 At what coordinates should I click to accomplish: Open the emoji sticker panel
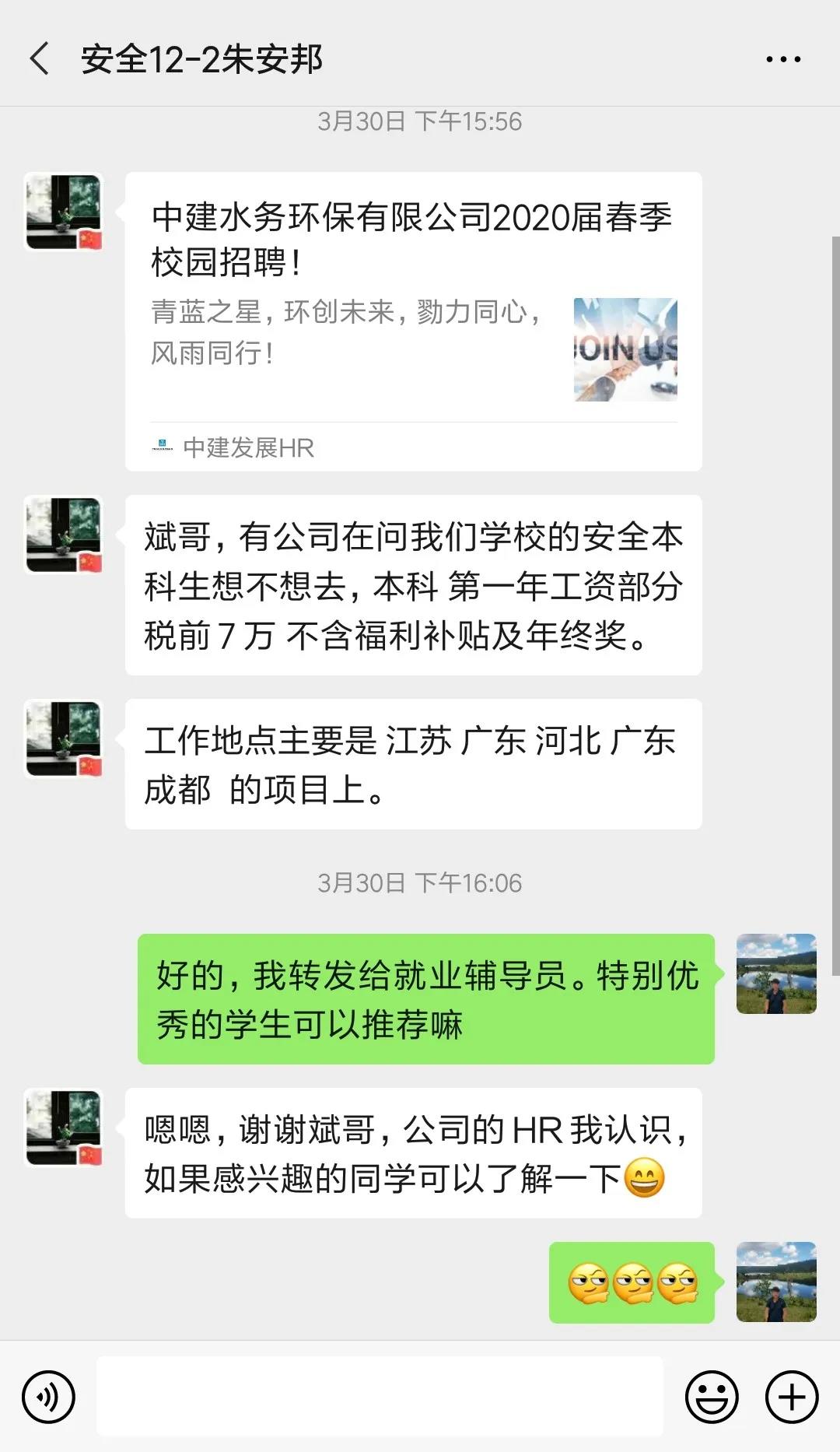point(711,1398)
